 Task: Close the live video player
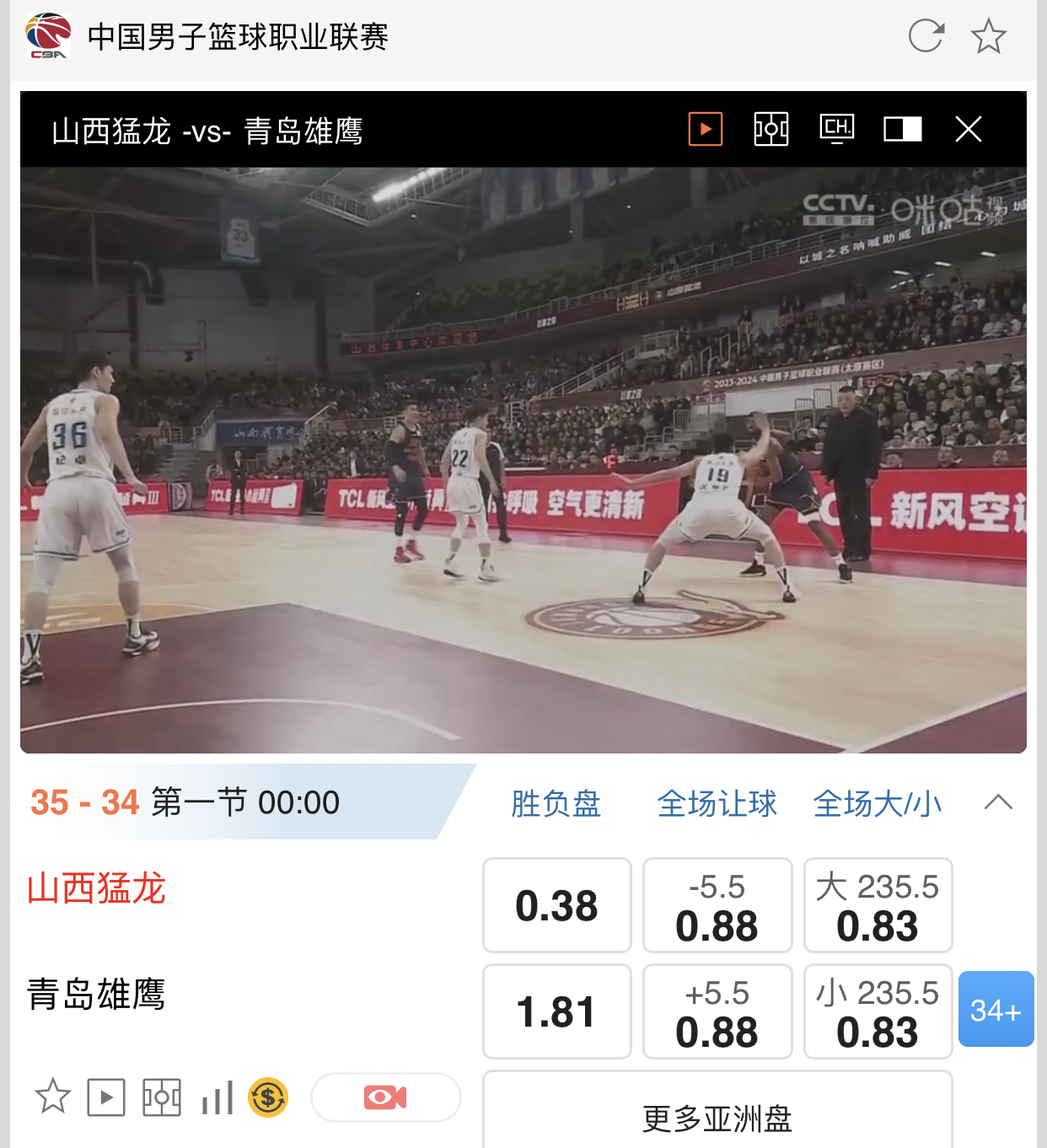pyautogui.click(x=969, y=129)
